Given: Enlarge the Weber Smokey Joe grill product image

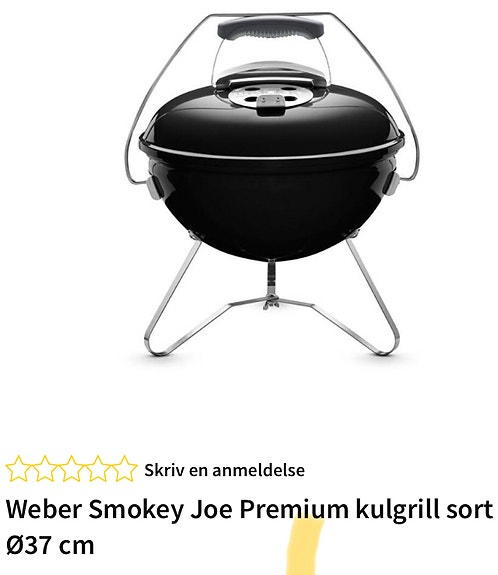Looking at the screenshot, I should [271, 184].
